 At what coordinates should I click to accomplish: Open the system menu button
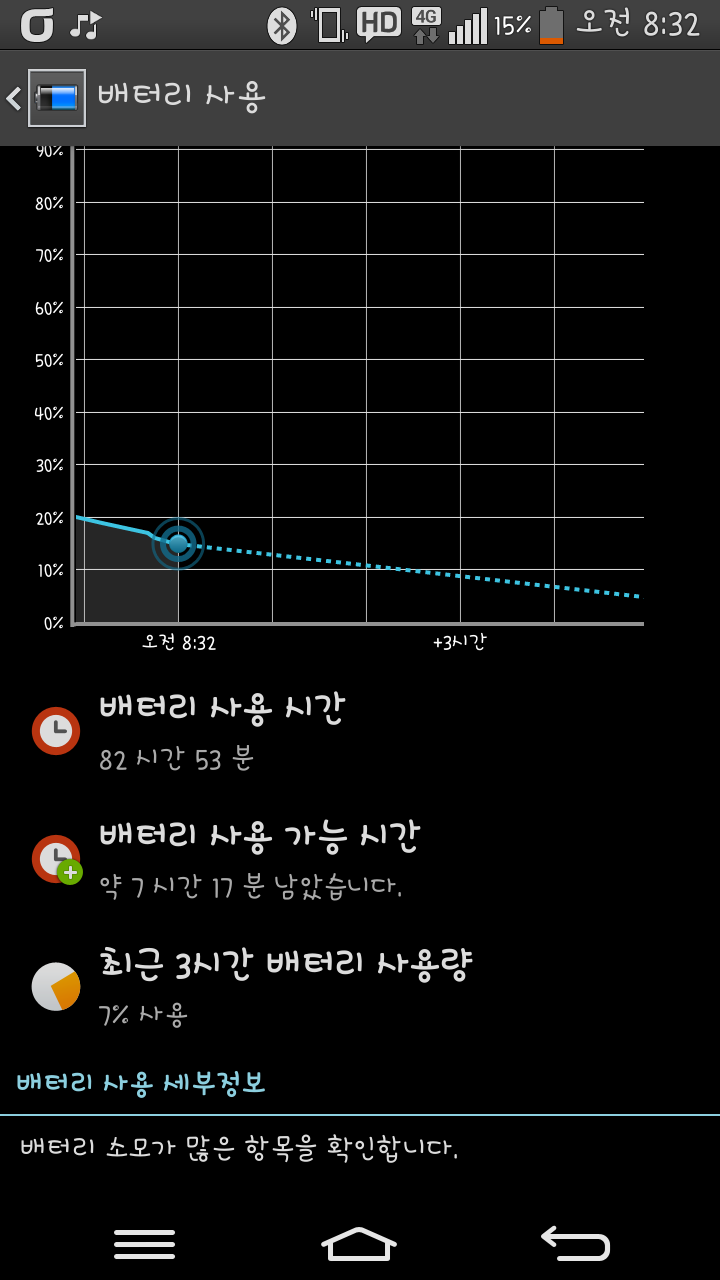tap(144, 1243)
